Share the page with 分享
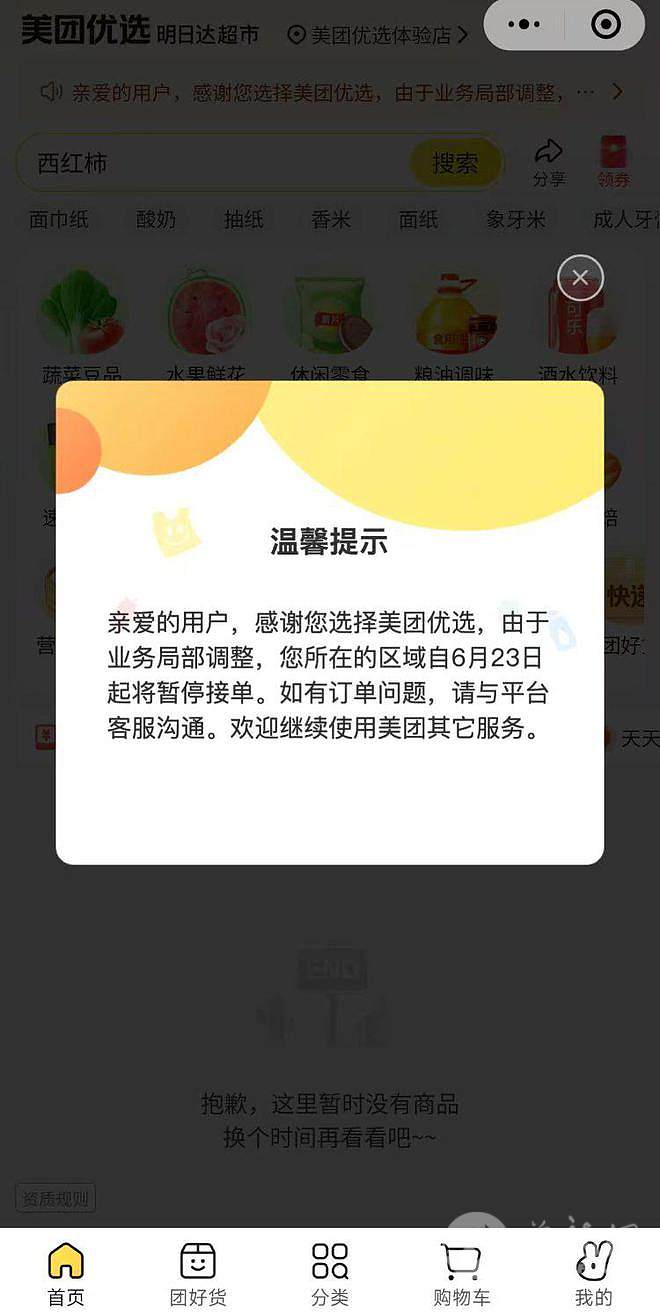Screen dimensions: 660x1315 pyautogui.click(x=548, y=163)
